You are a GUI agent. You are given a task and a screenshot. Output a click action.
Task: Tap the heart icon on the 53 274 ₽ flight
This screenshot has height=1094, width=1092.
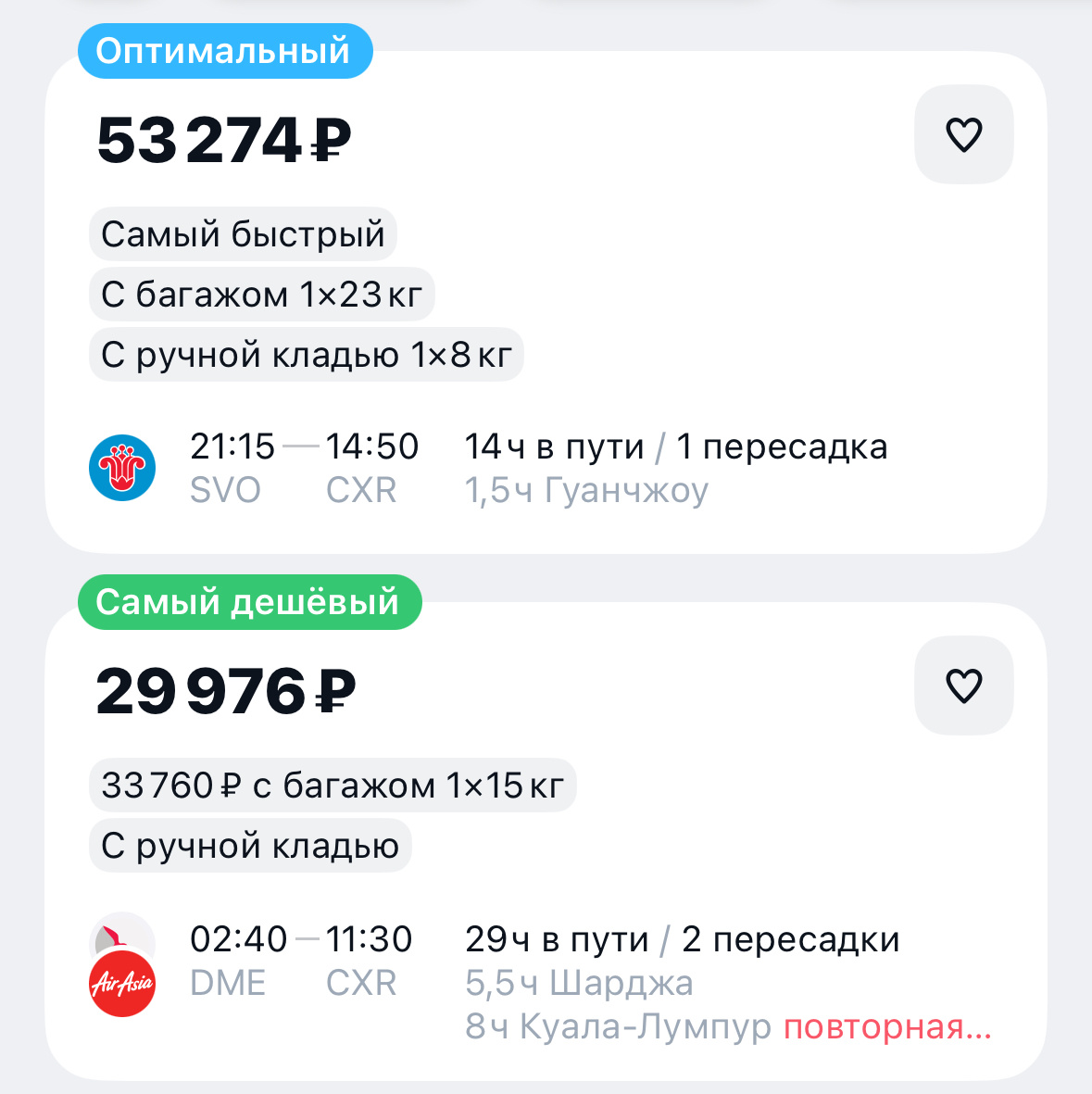(963, 133)
